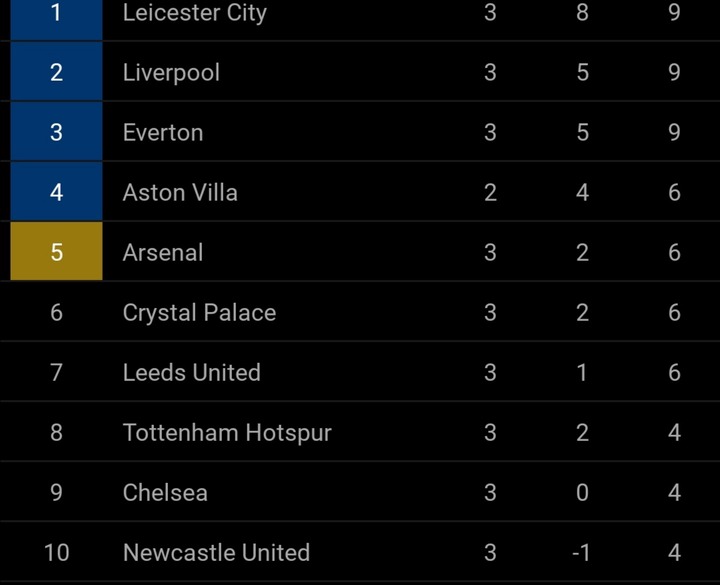Select Liverpool in the standings
Viewport: 720px width, 585px height.
pos(171,72)
